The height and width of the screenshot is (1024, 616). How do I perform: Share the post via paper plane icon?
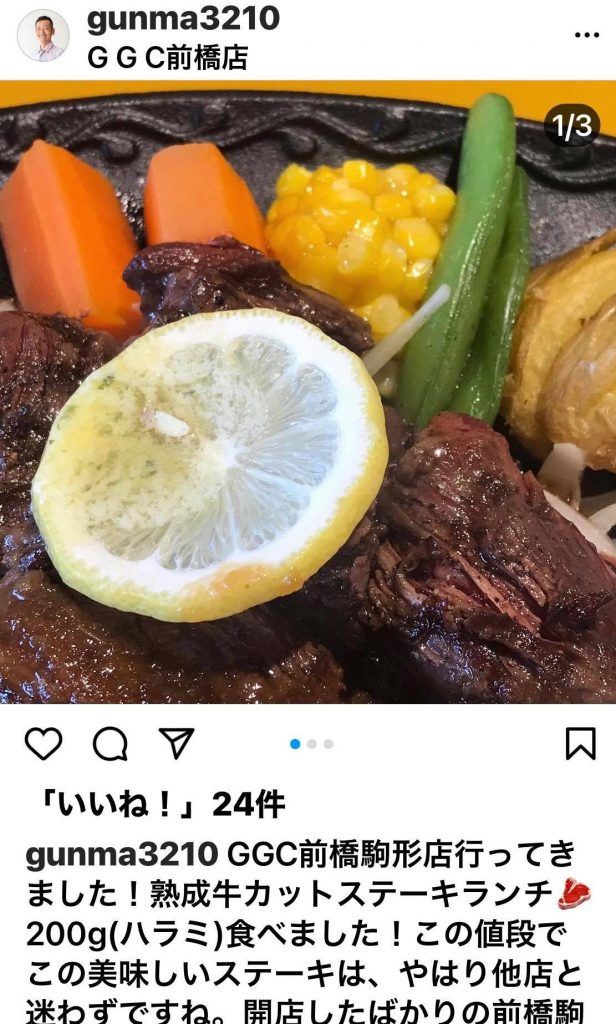177,743
